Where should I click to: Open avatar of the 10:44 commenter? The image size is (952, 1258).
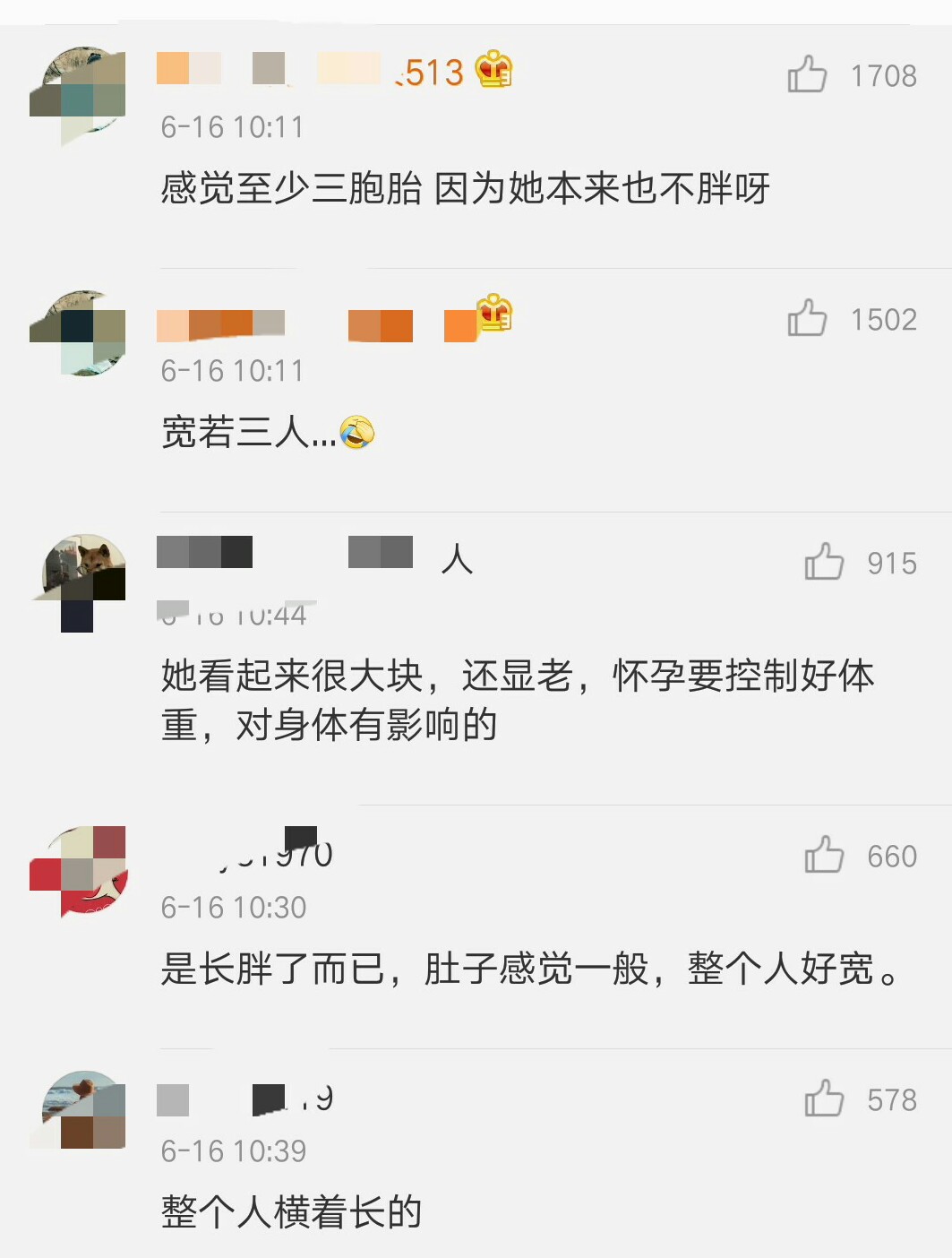click(82, 579)
